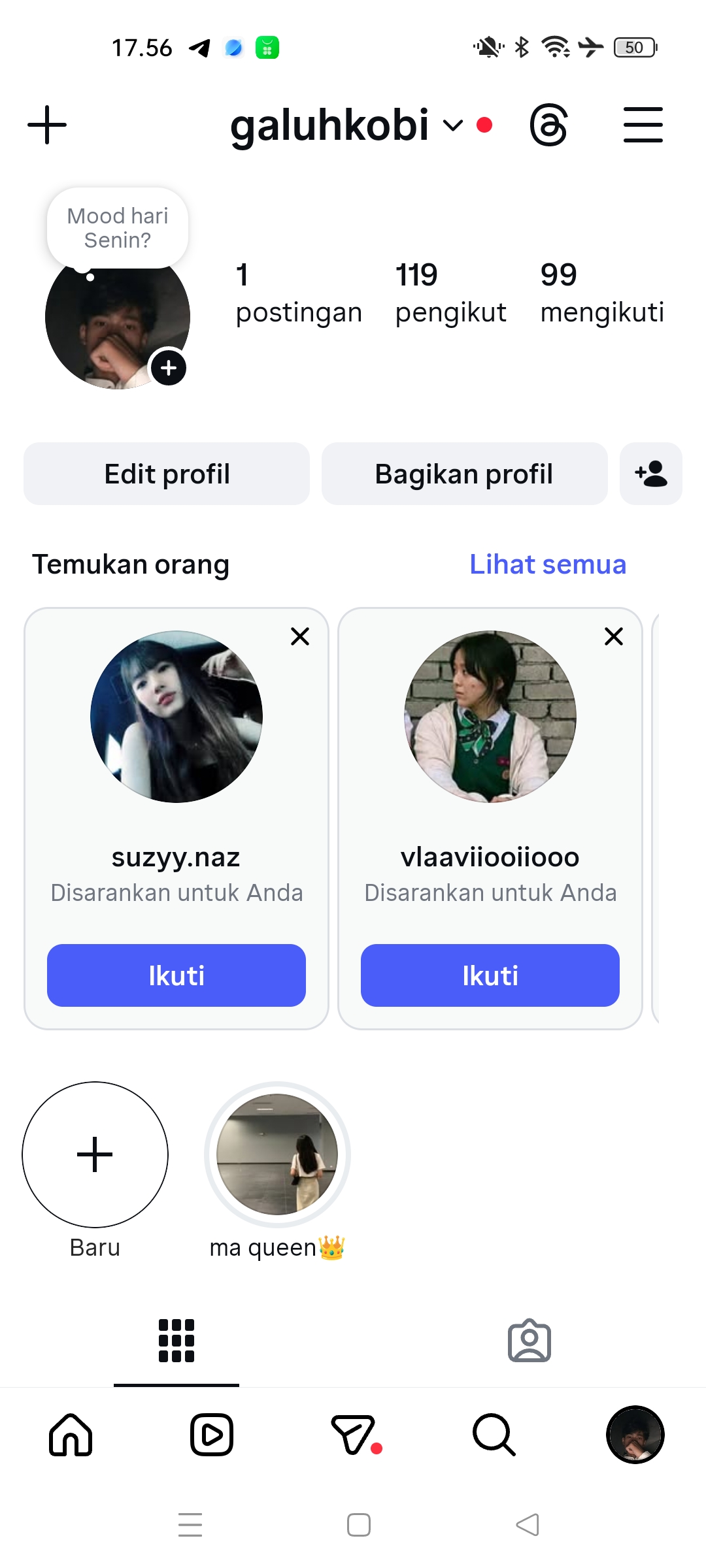Dismiss the suzyy.naz suggestion card
The width and height of the screenshot is (706, 1568).
click(300, 636)
